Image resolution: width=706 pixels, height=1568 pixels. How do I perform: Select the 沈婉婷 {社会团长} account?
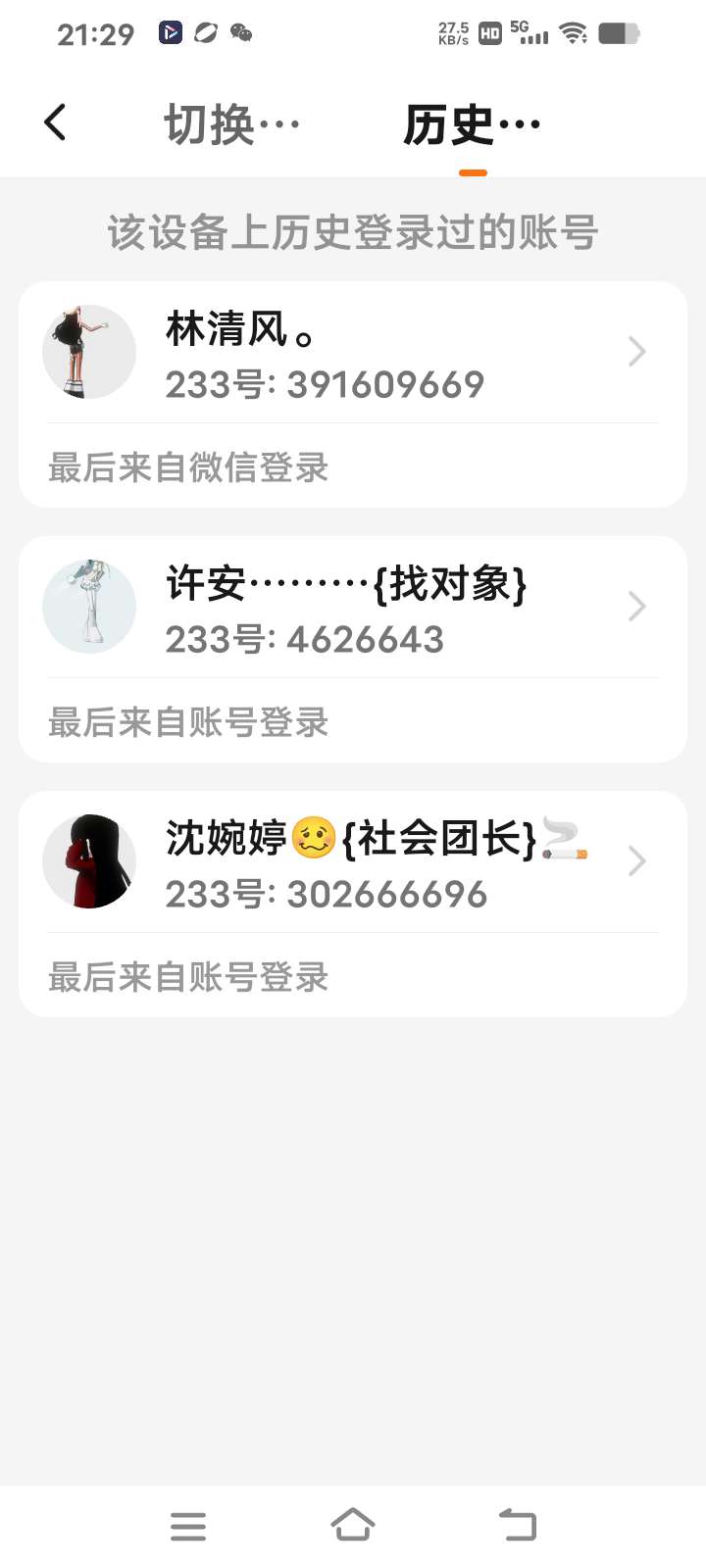pyautogui.click(x=353, y=863)
